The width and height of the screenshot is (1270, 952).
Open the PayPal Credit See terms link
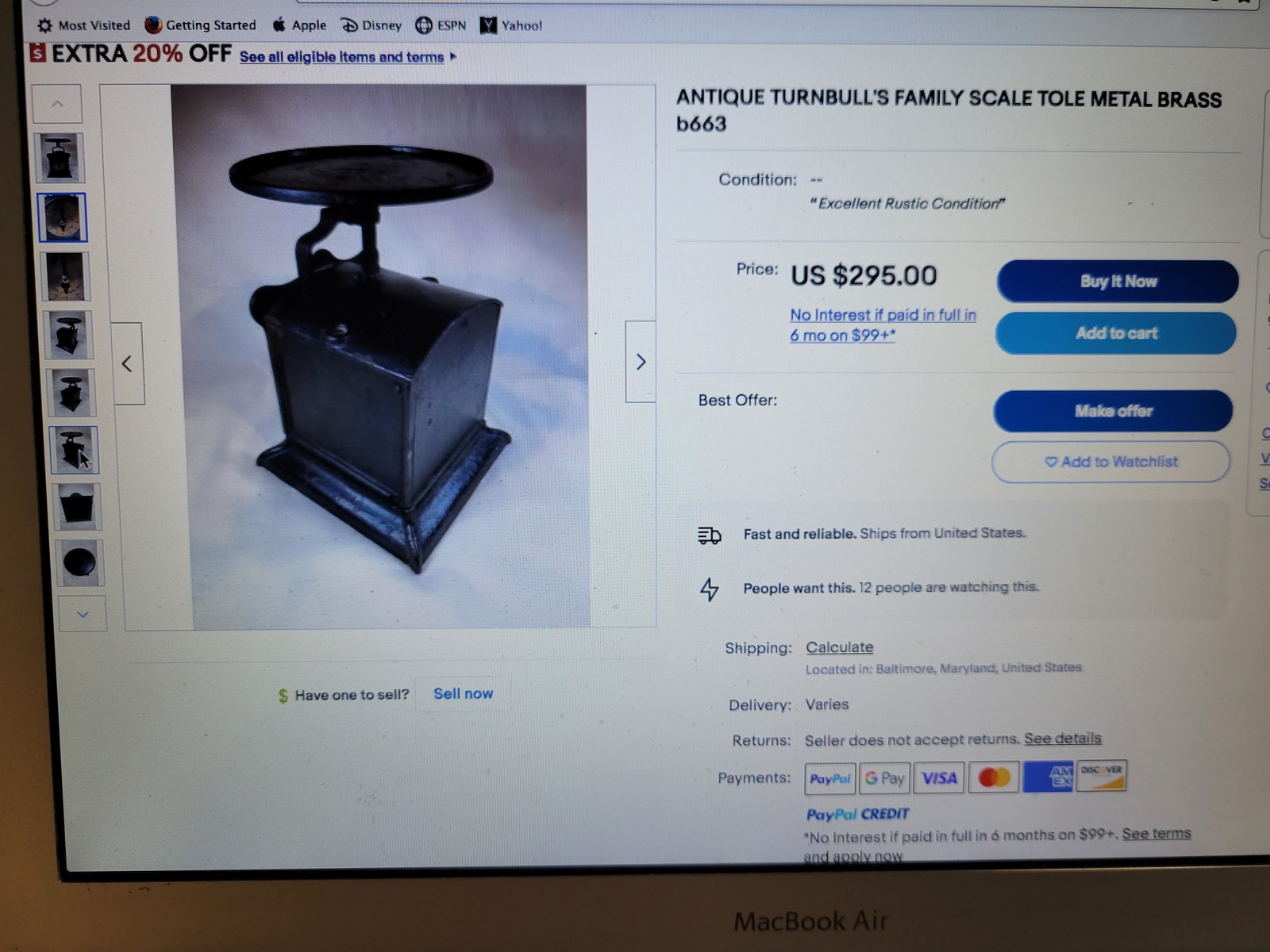[x=1156, y=834]
